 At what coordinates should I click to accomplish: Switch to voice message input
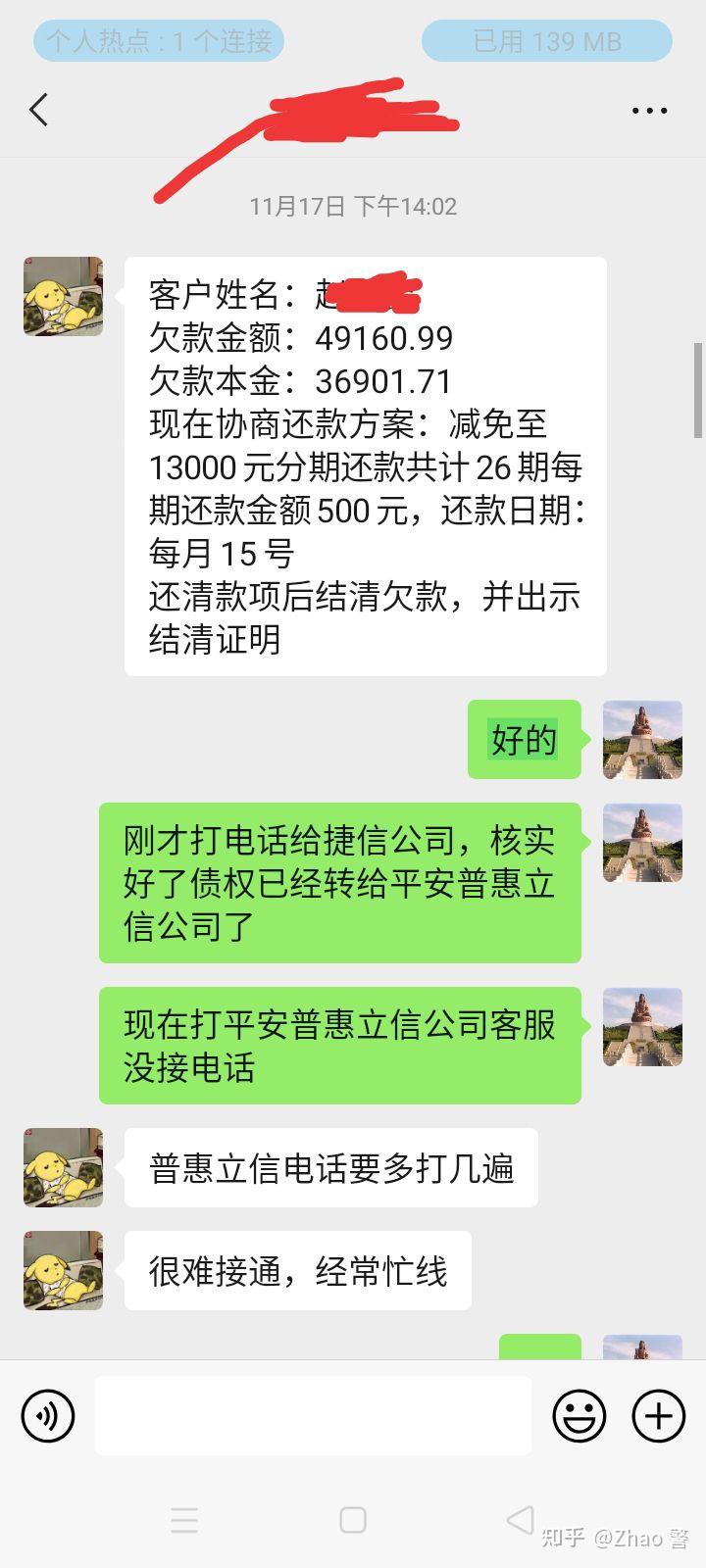coord(48,1415)
